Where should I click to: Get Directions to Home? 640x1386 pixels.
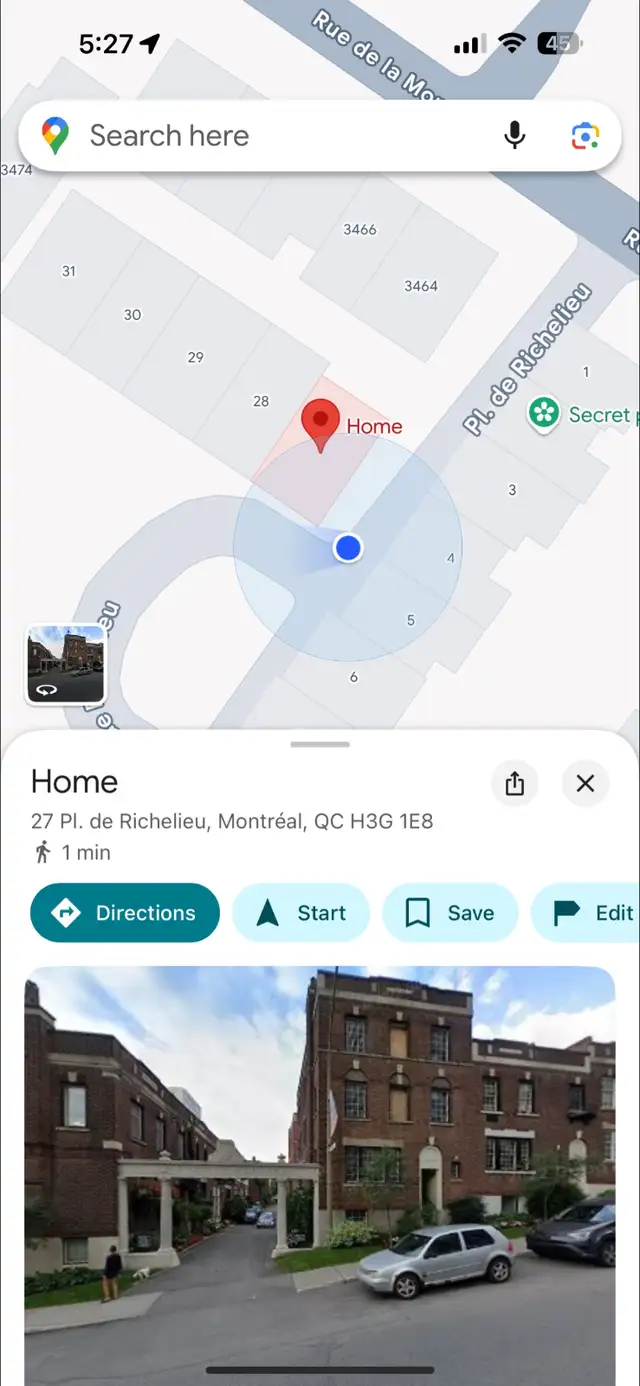125,913
